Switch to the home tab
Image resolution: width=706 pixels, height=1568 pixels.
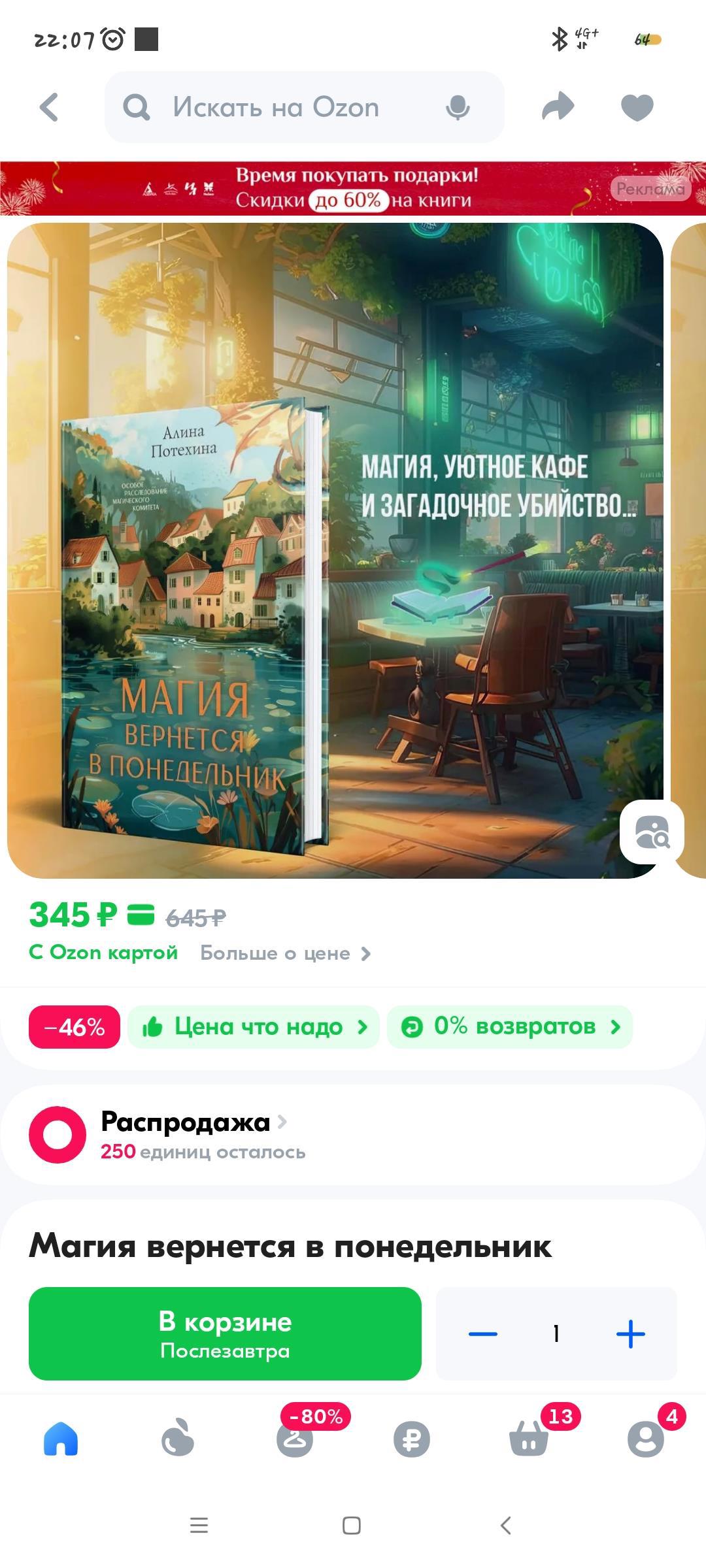coord(61,1439)
